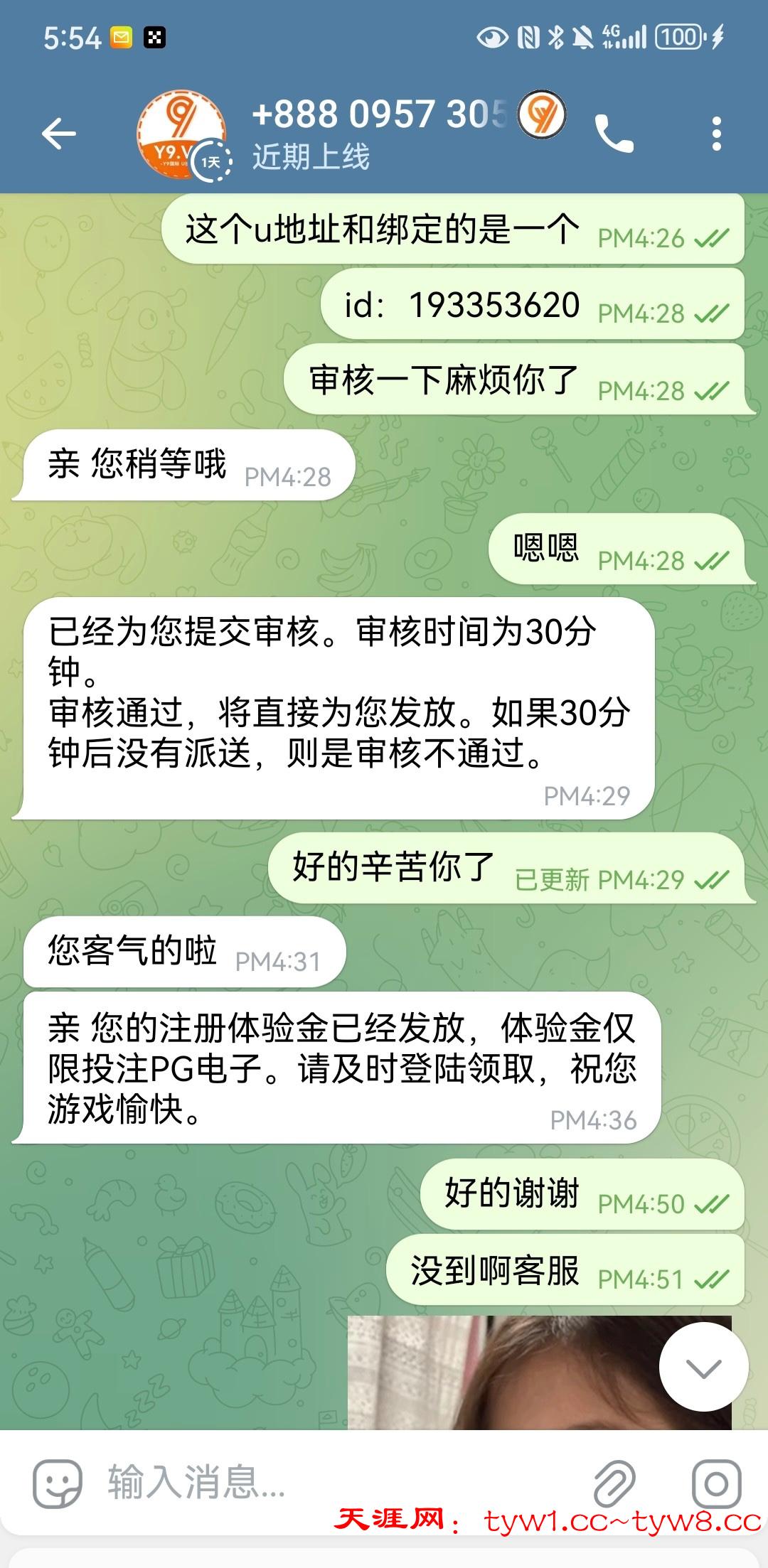Open the photo sent in the chat
The width and height of the screenshot is (768, 1568).
(x=498, y=1372)
